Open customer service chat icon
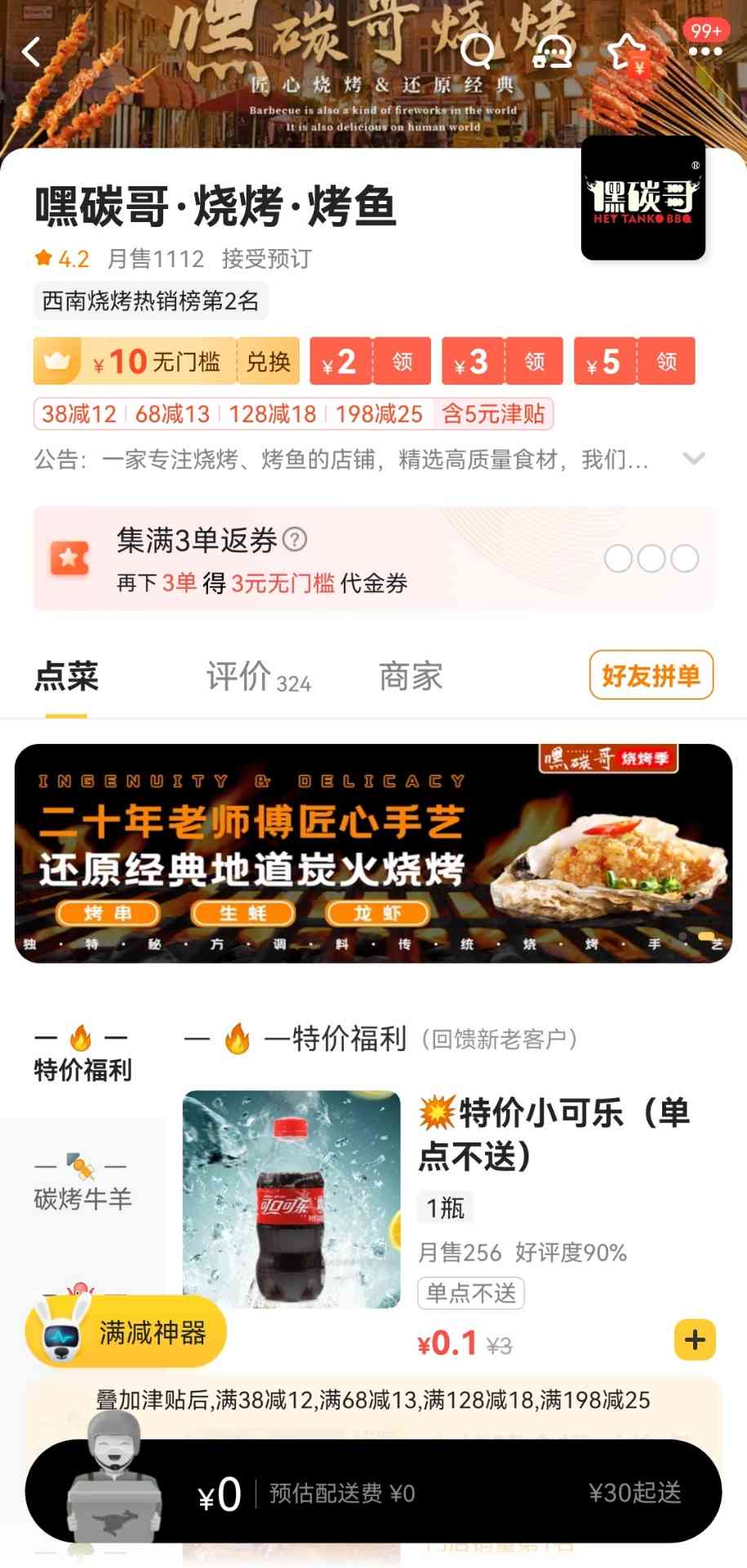Screen dimensions: 747x1568 point(553,51)
